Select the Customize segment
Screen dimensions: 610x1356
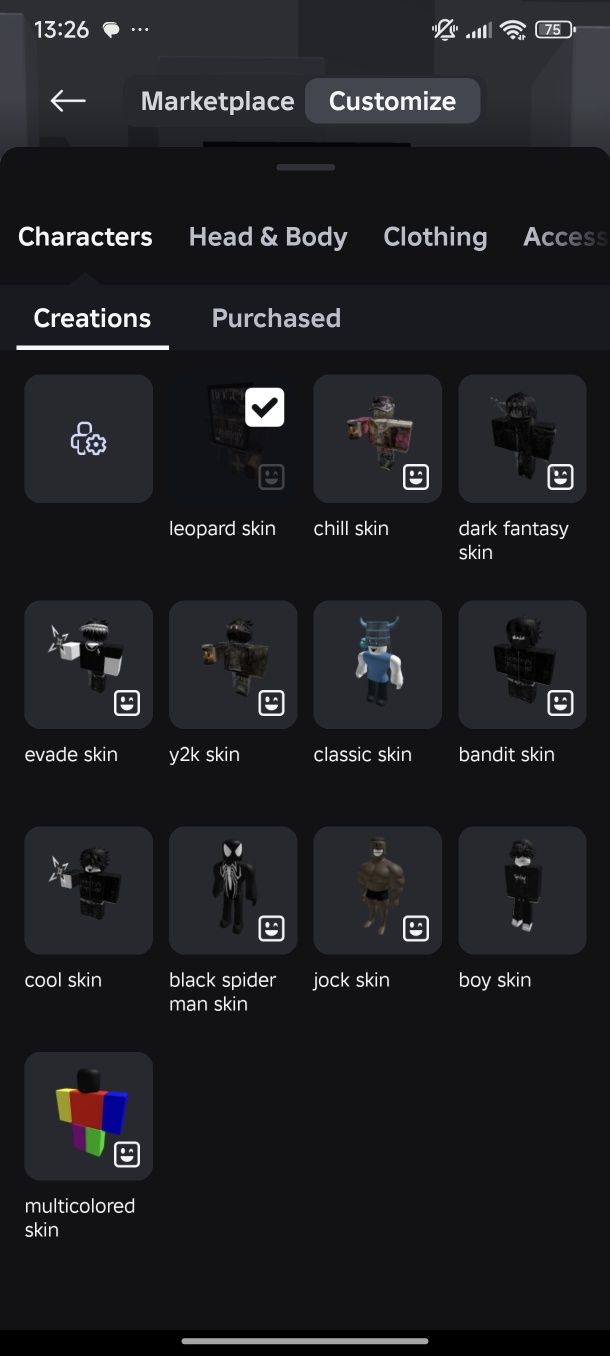[x=392, y=101]
